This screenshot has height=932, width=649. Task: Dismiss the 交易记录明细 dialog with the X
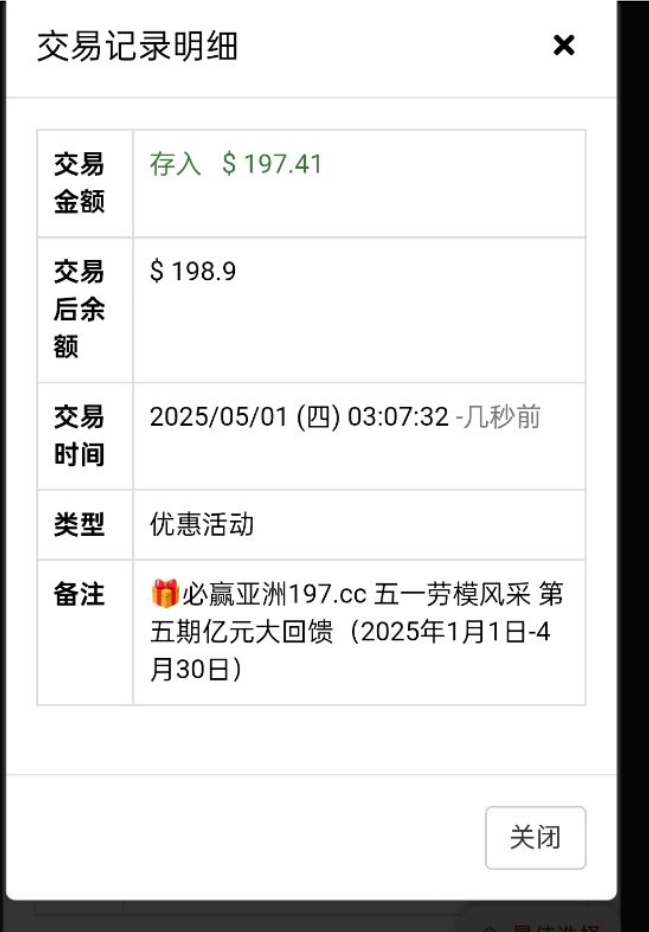(564, 45)
